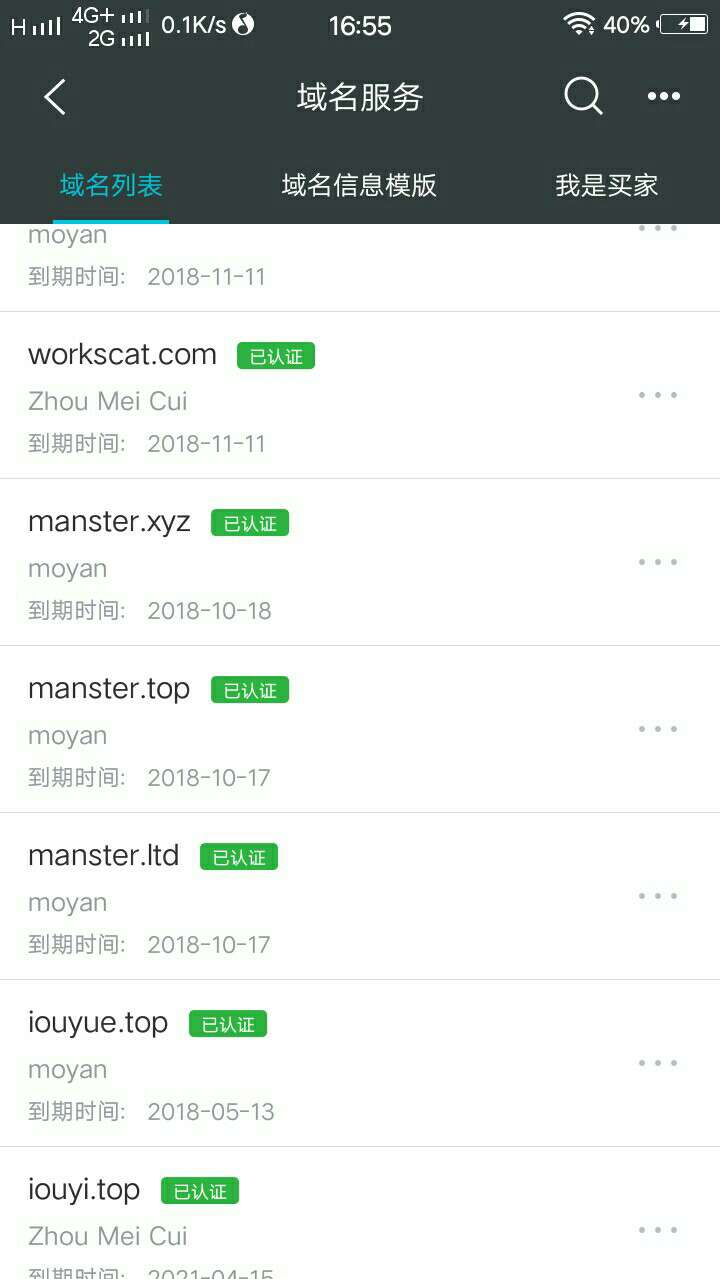Open the search magnifier icon
This screenshot has height=1279, width=720.
583,97
